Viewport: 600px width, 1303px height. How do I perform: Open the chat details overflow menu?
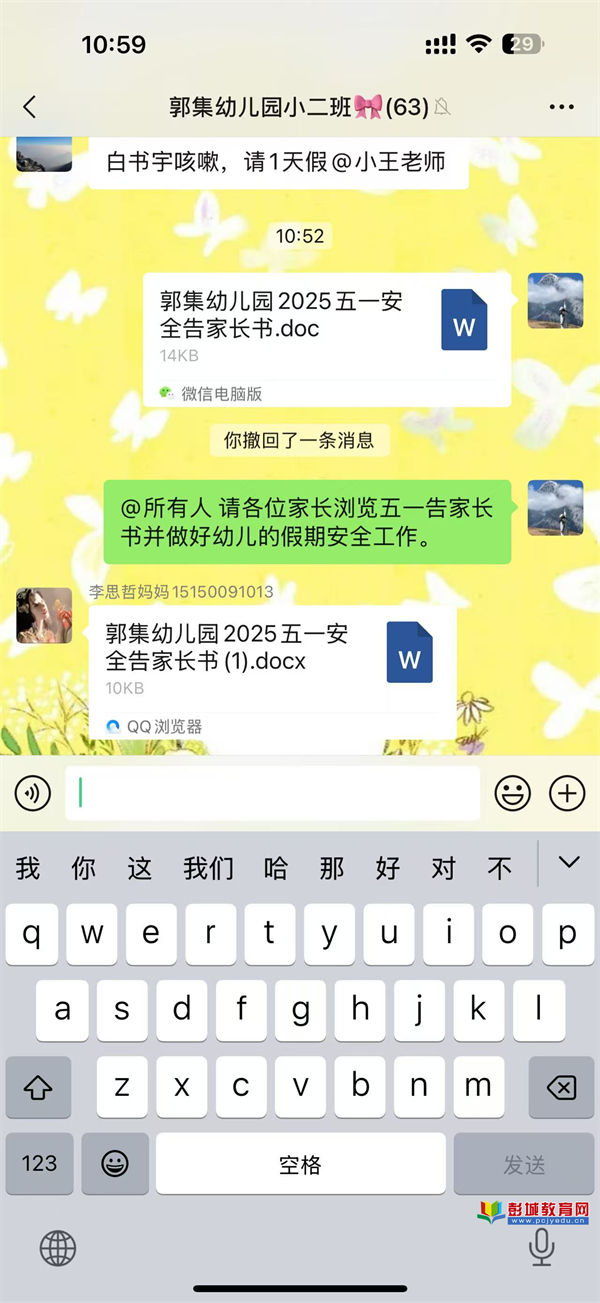coord(562,107)
